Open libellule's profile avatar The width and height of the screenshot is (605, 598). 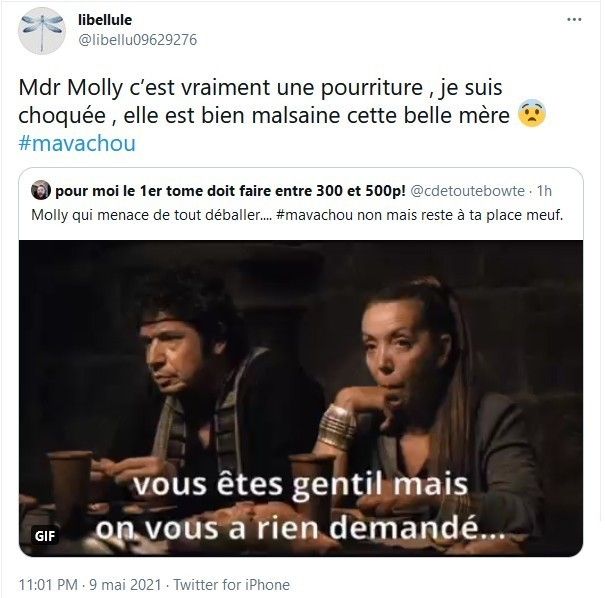click(x=44, y=30)
